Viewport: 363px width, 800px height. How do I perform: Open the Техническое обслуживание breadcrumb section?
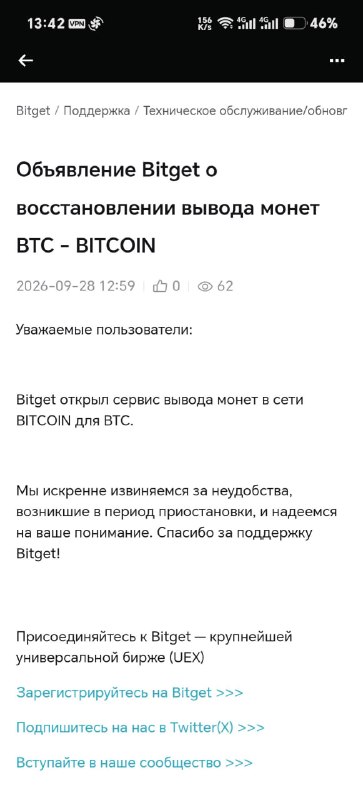point(245,111)
